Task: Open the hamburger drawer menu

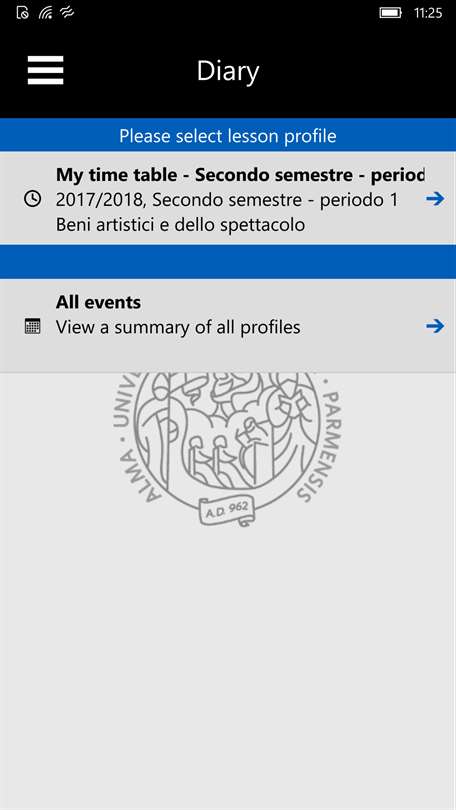Action: (45, 70)
